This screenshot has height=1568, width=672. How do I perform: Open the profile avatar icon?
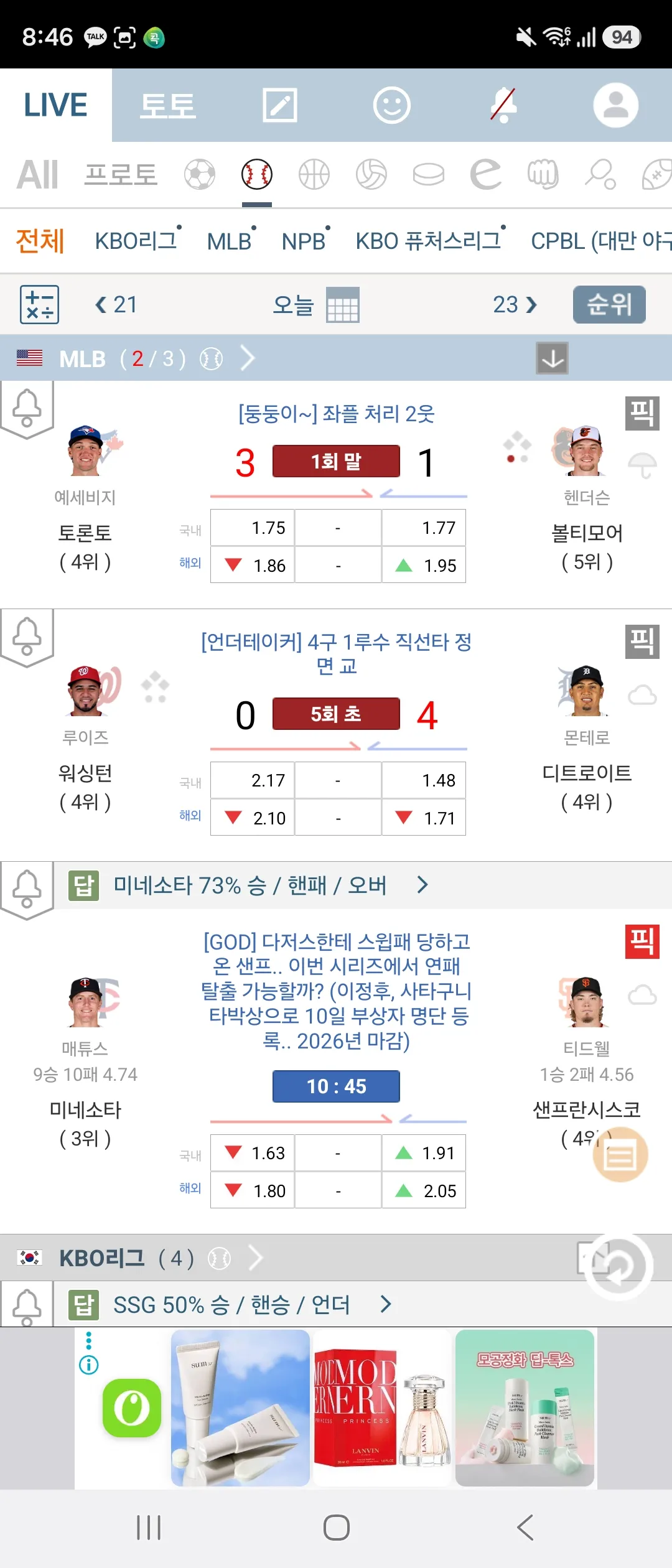point(615,105)
